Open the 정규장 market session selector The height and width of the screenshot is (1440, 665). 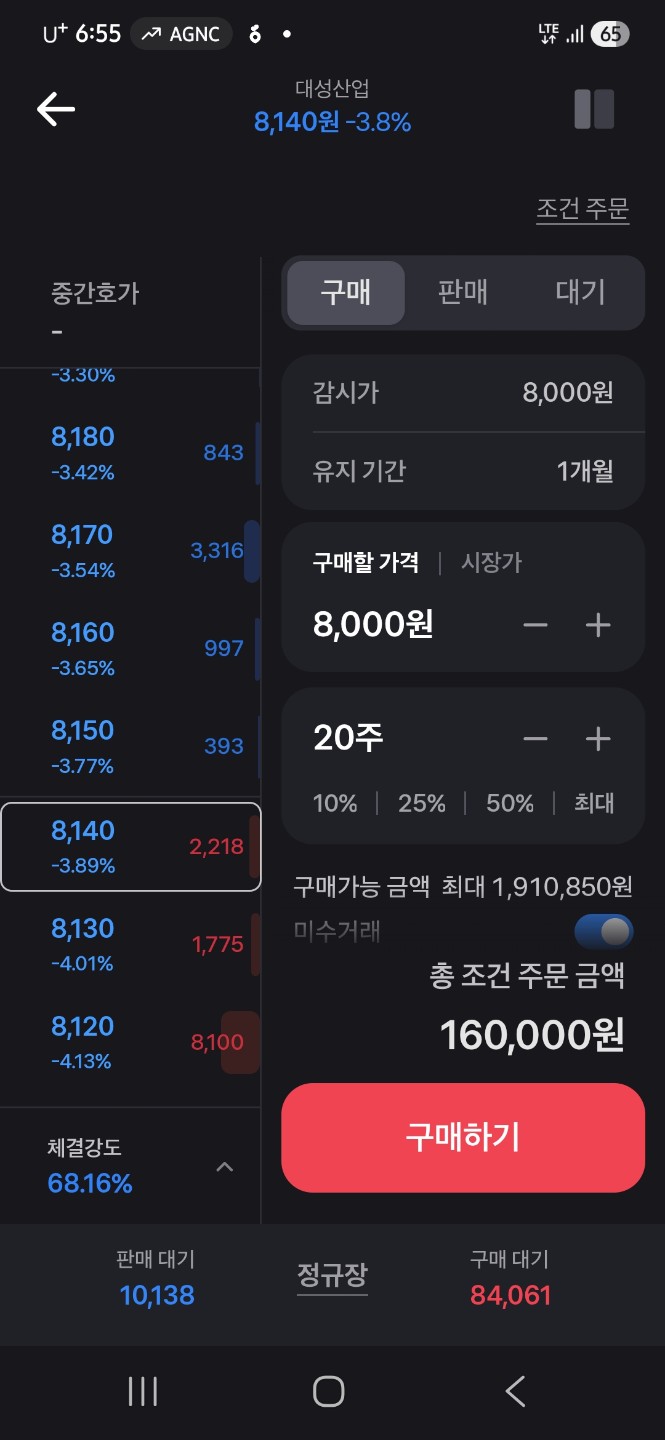tap(332, 1275)
